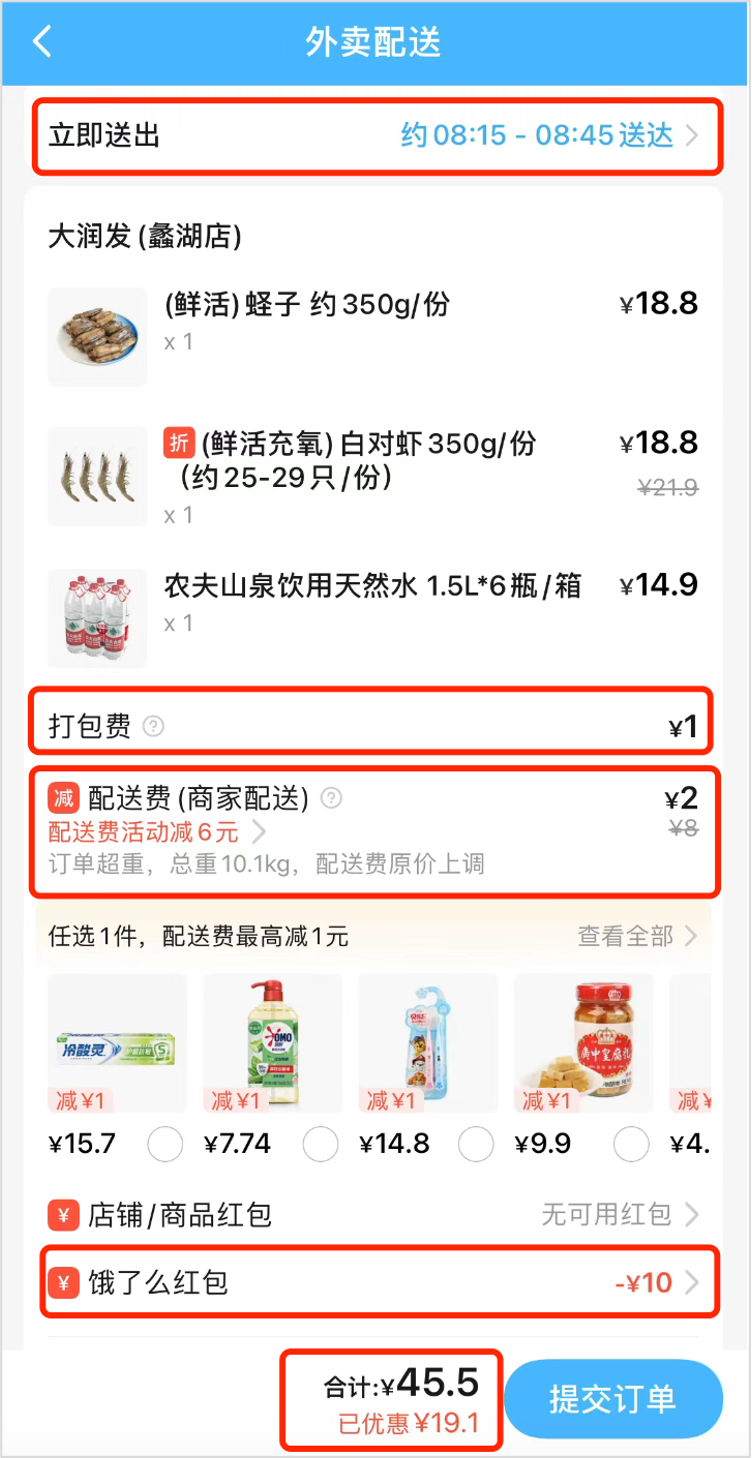Screen dimensions: 752x1458
Task: Select the ¥15.7 toothpaste add-on
Action: click(x=165, y=1144)
